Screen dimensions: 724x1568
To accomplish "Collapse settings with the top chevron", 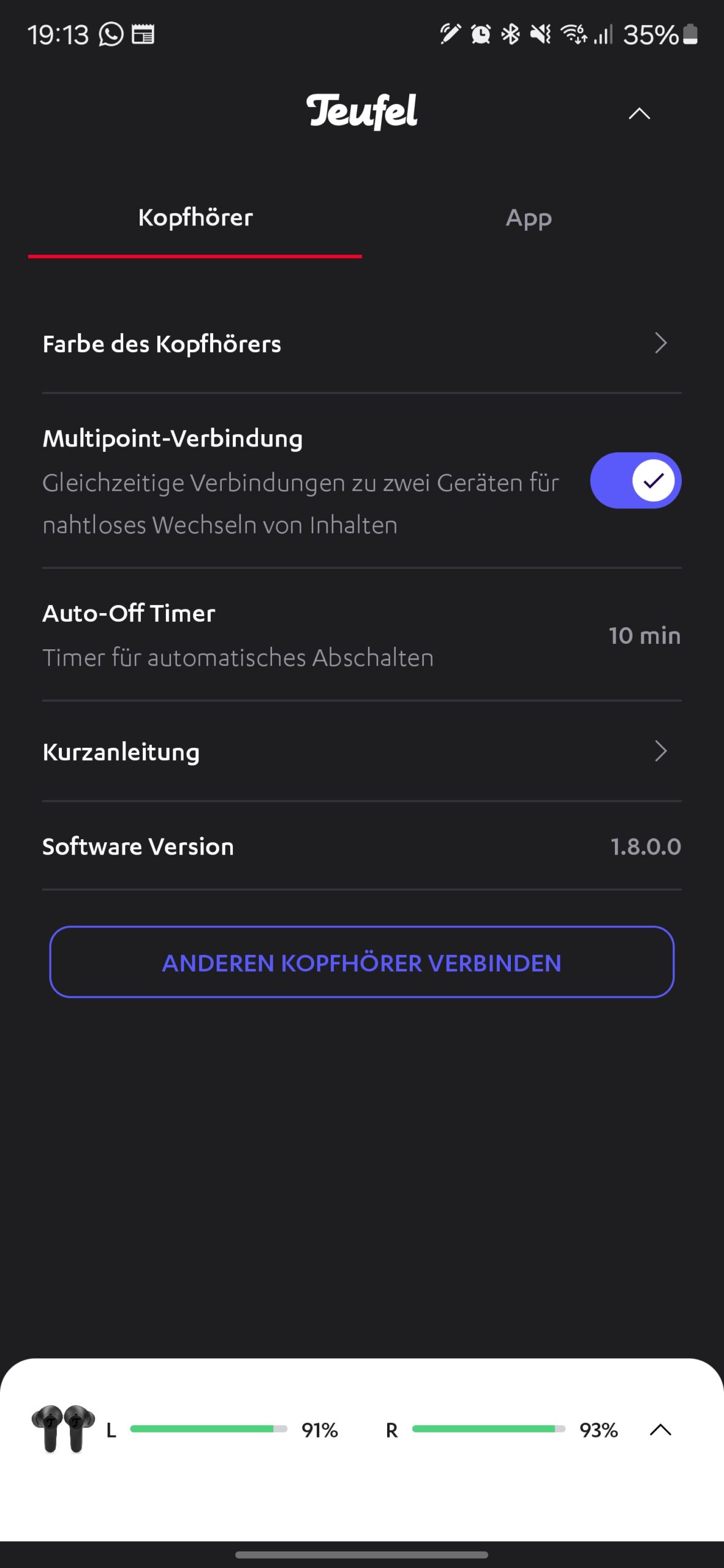I will (639, 114).
